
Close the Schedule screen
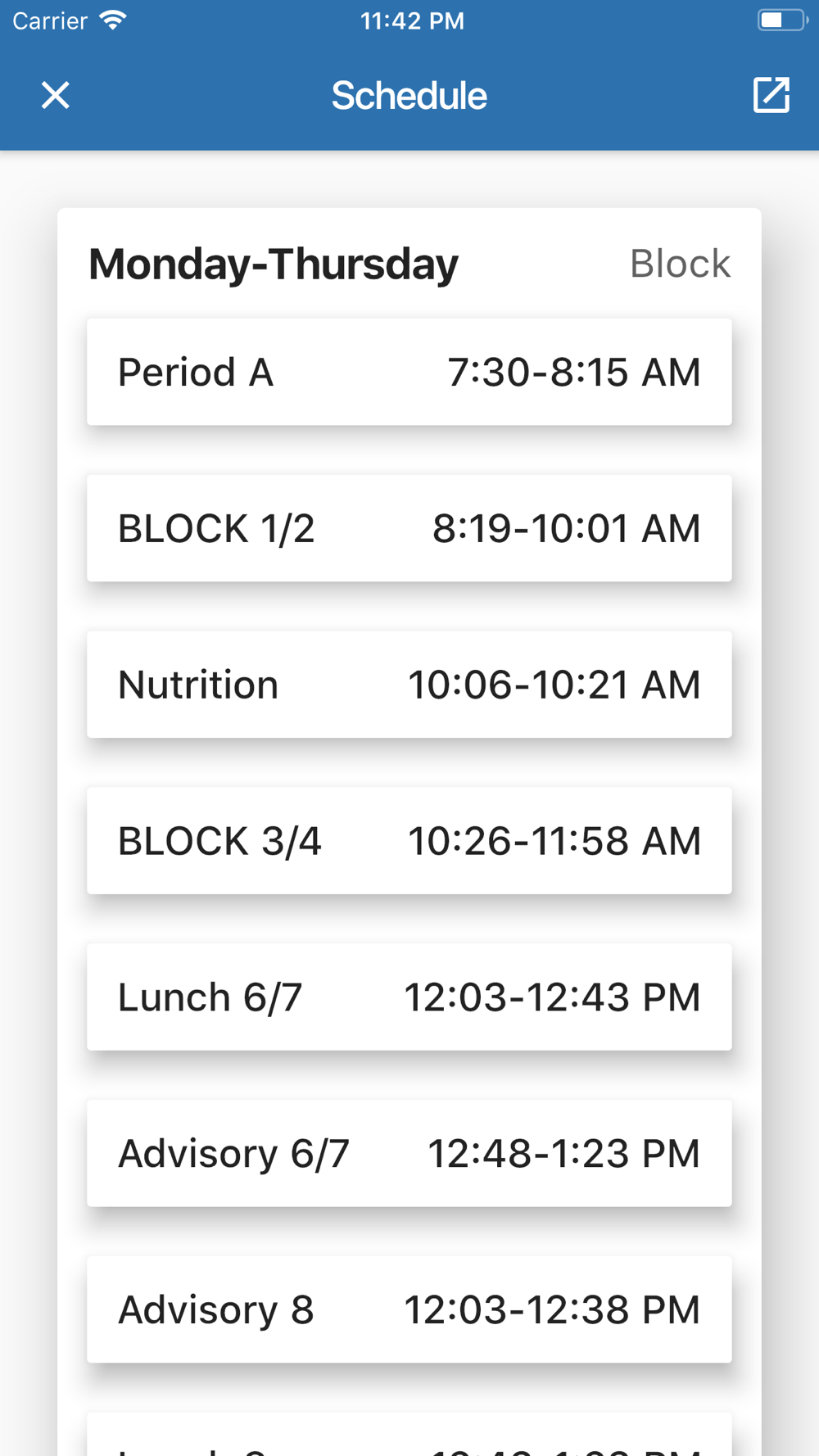(x=56, y=95)
